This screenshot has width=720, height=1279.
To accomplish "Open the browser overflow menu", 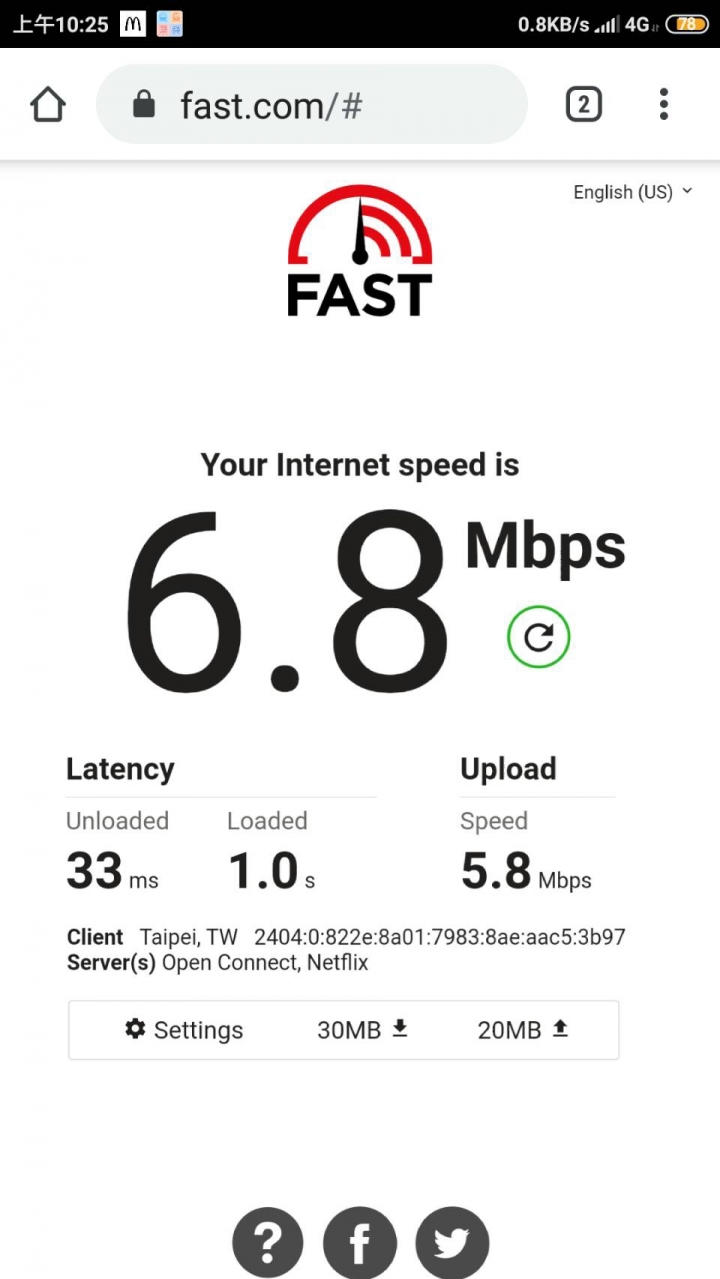I will 664,104.
